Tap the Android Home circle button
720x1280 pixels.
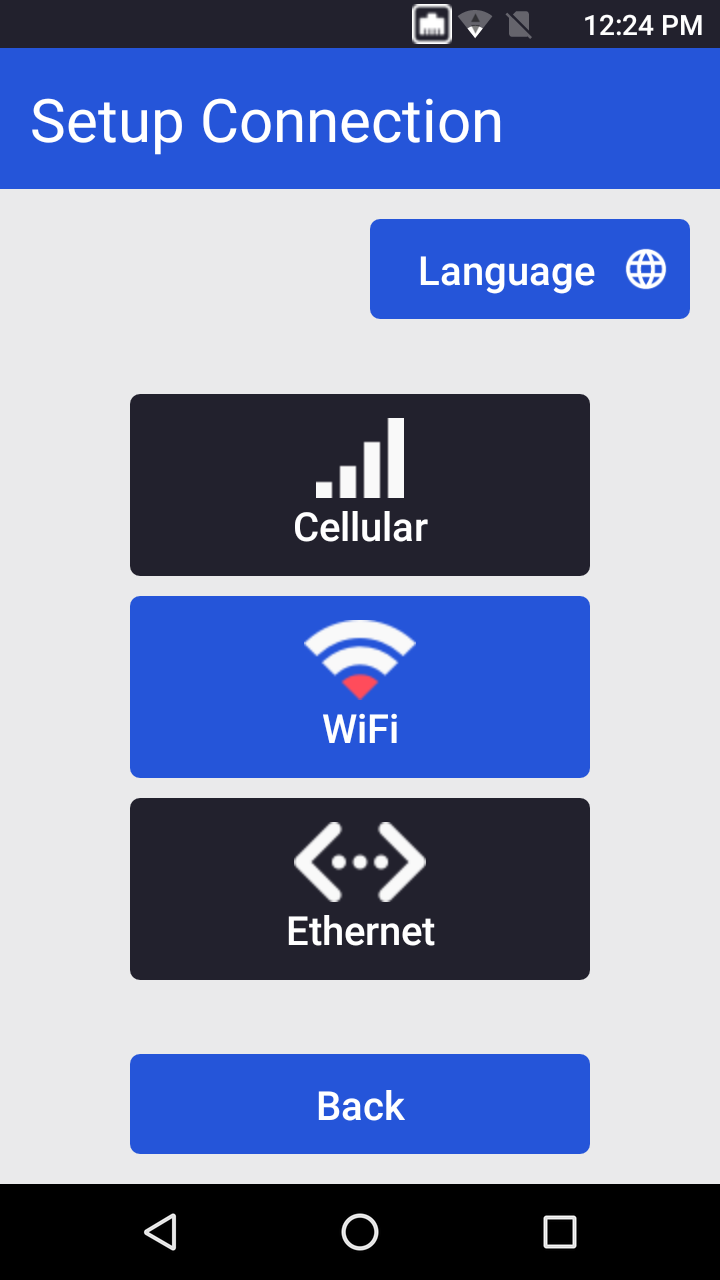(360, 1232)
